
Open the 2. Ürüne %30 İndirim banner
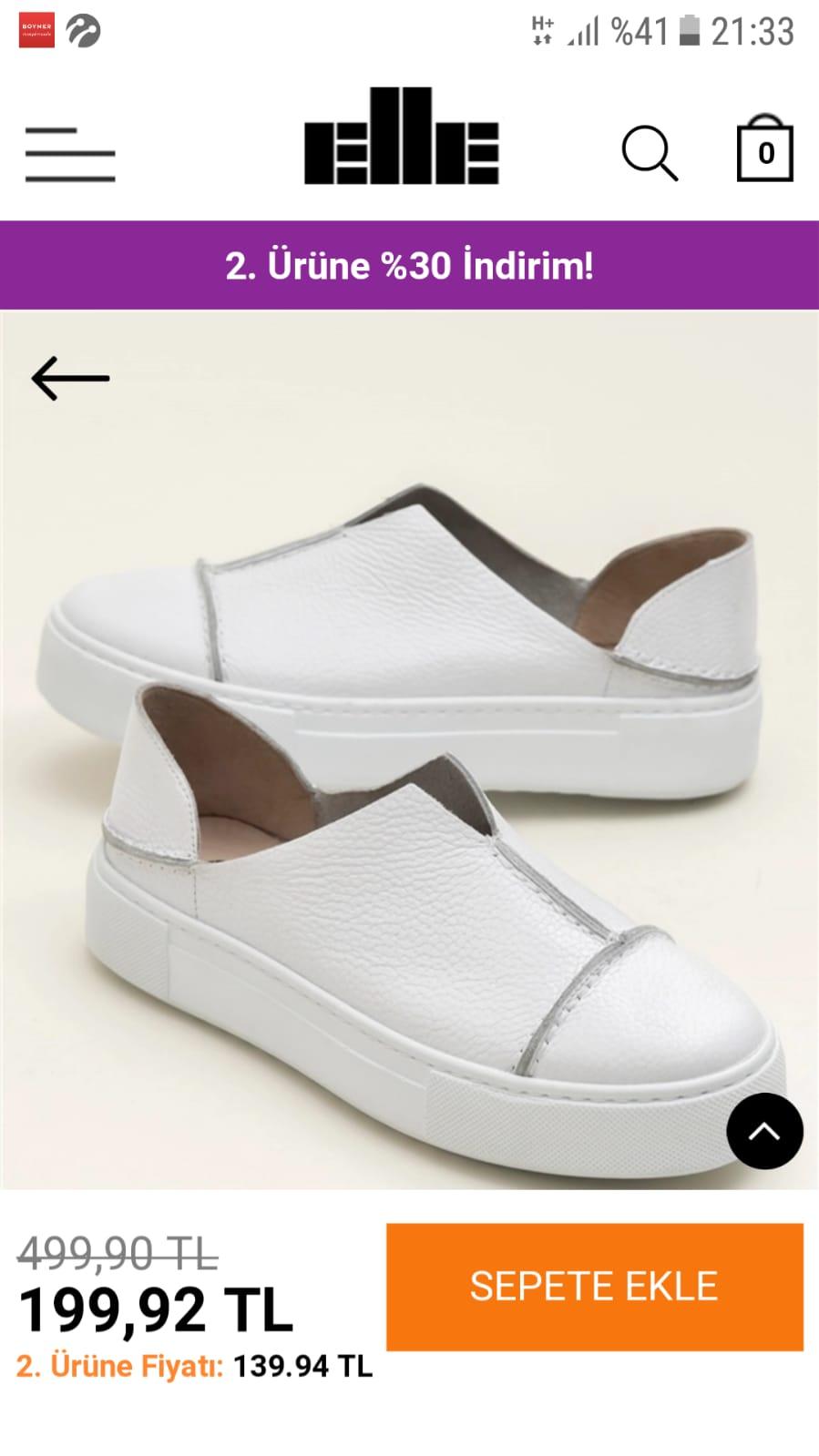409,265
